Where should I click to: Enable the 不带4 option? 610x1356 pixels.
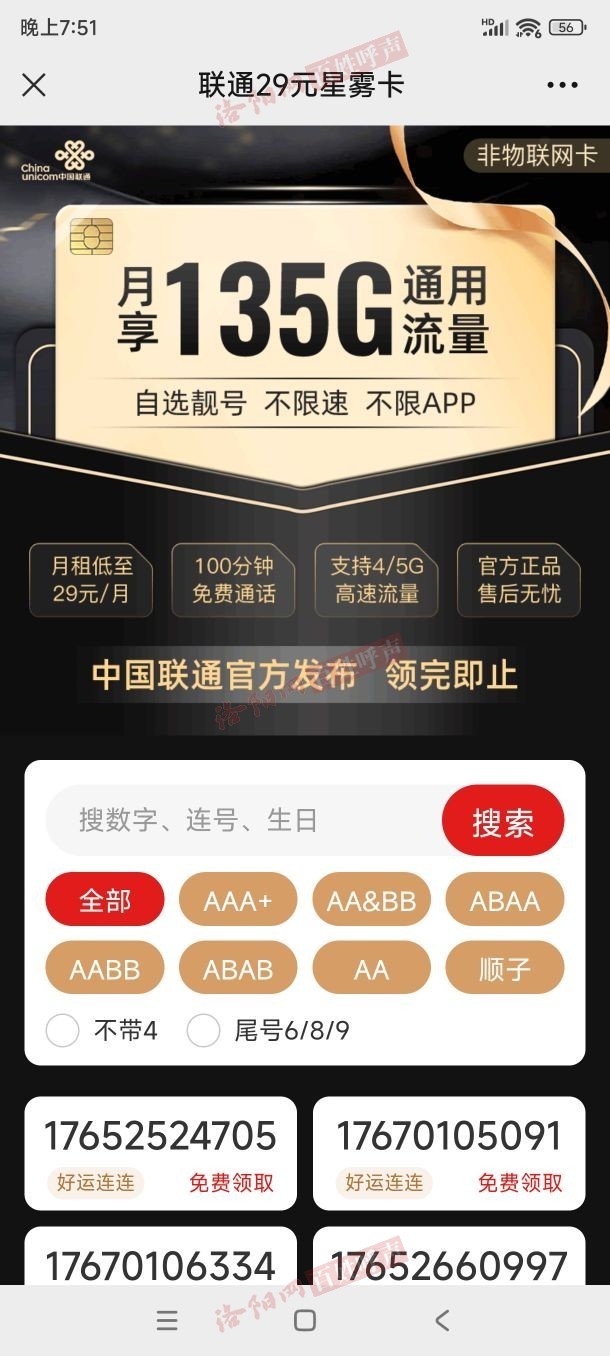pos(63,1030)
